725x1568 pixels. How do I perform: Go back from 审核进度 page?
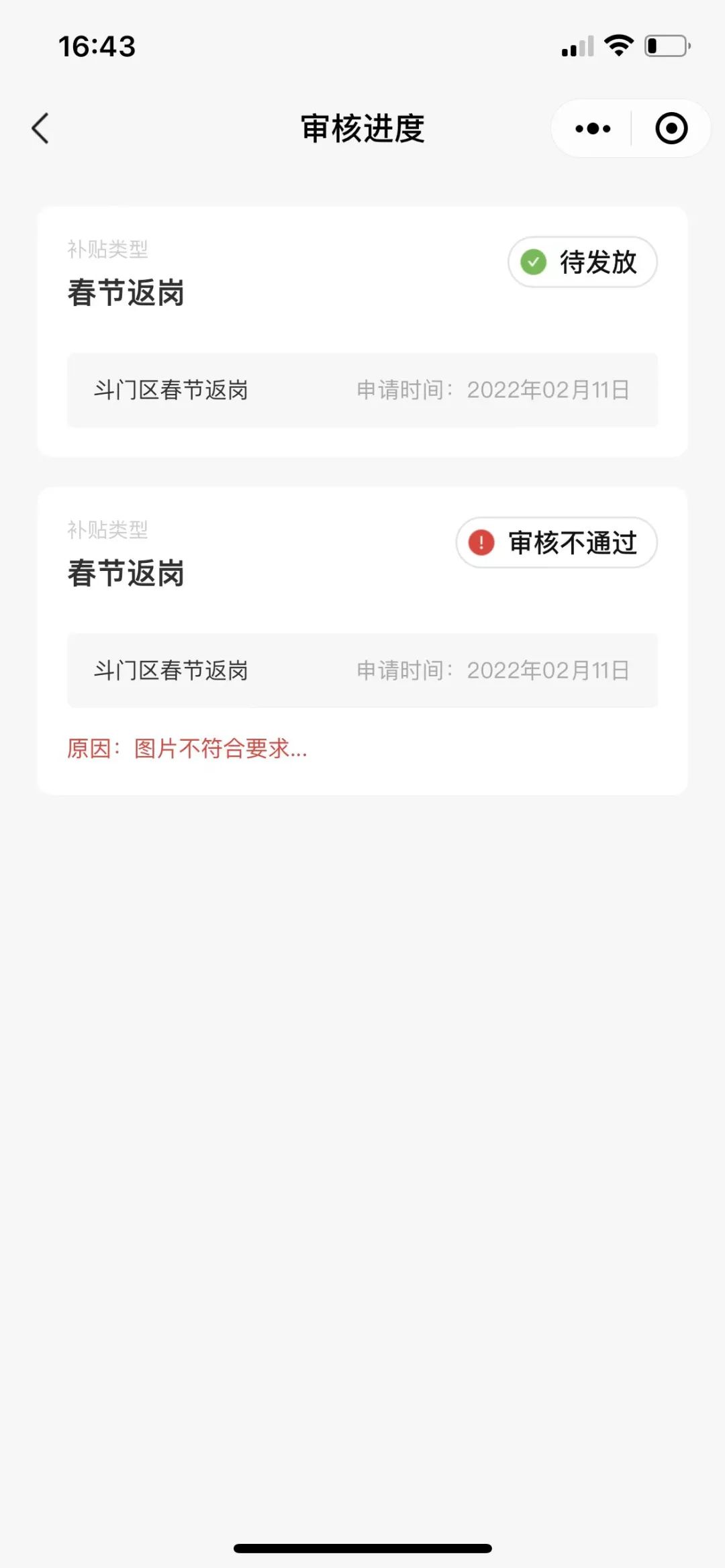point(41,128)
